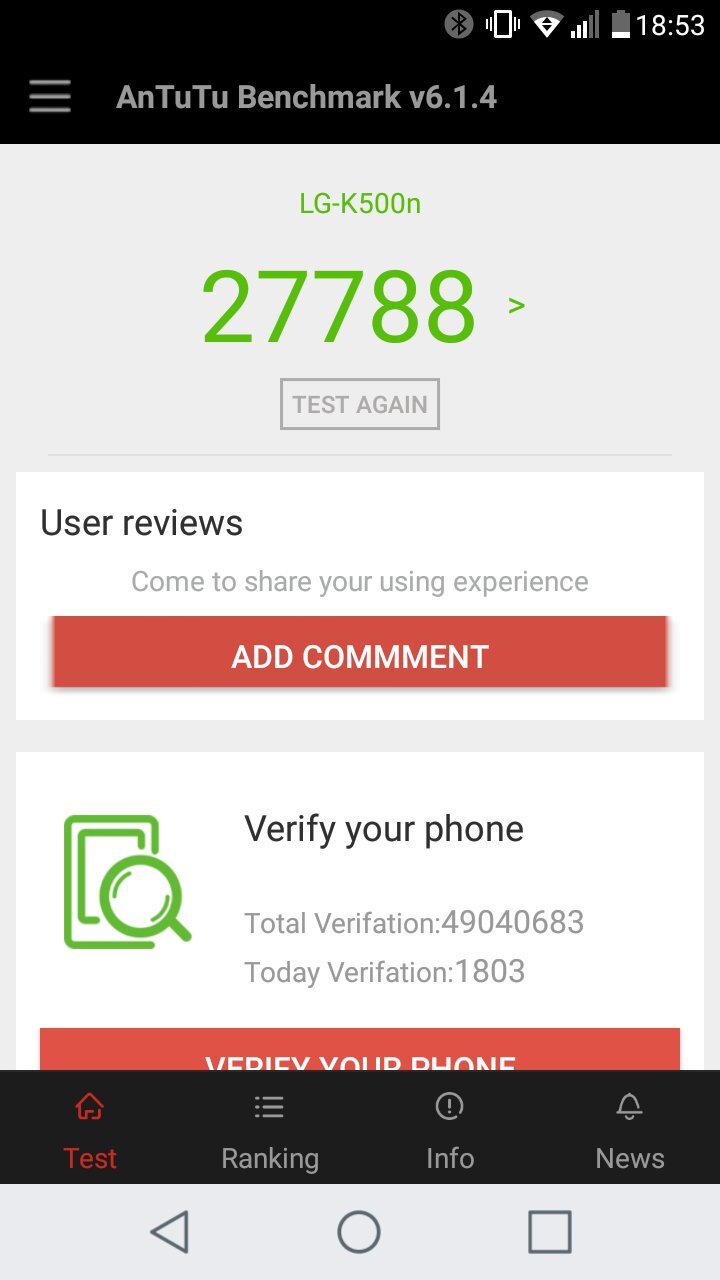Screen dimensions: 720x1280
Task: Tap the LG-K500n device name
Action: (359, 203)
